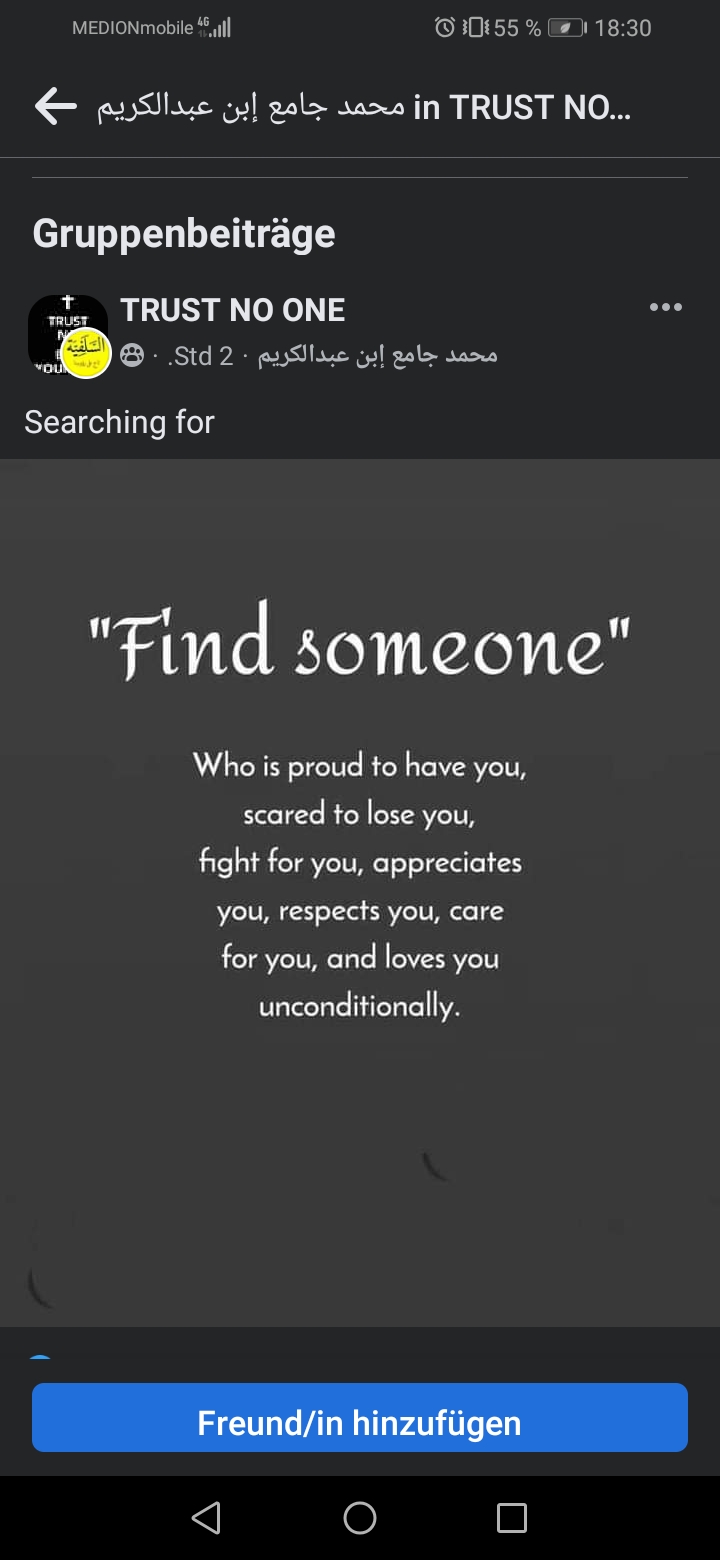Image resolution: width=720 pixels, height=1560 pixels.
Task: Go back using the top arrow
Action: (56, 107)
